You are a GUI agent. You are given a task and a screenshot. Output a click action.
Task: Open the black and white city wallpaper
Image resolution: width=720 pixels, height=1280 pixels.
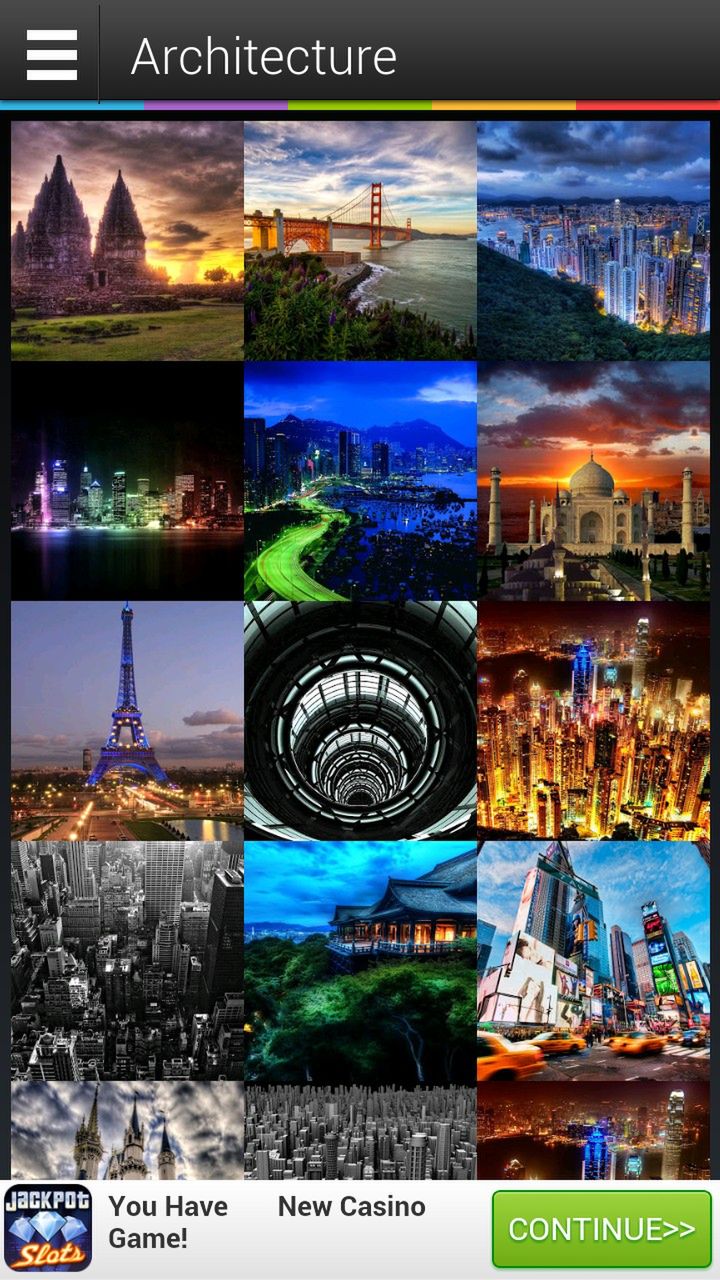click(127, 961)
